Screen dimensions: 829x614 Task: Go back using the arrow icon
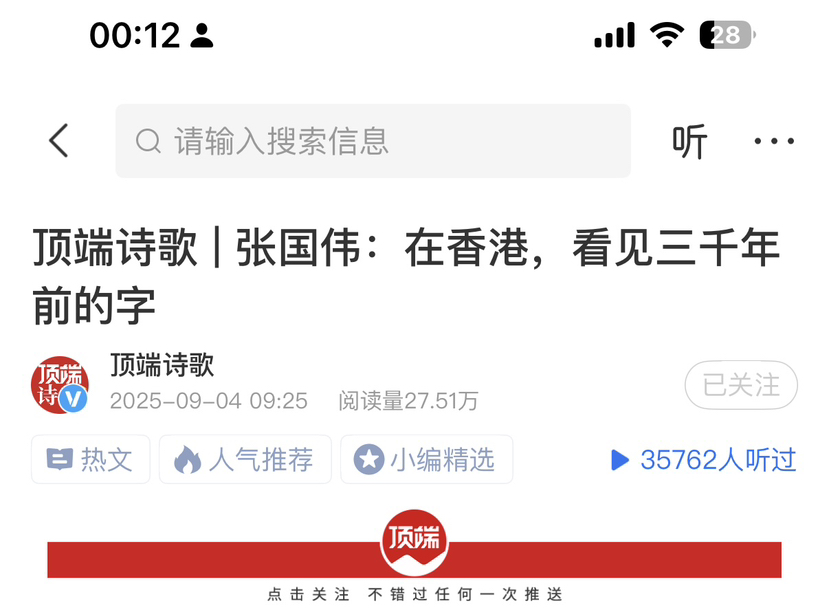(59, 141)
